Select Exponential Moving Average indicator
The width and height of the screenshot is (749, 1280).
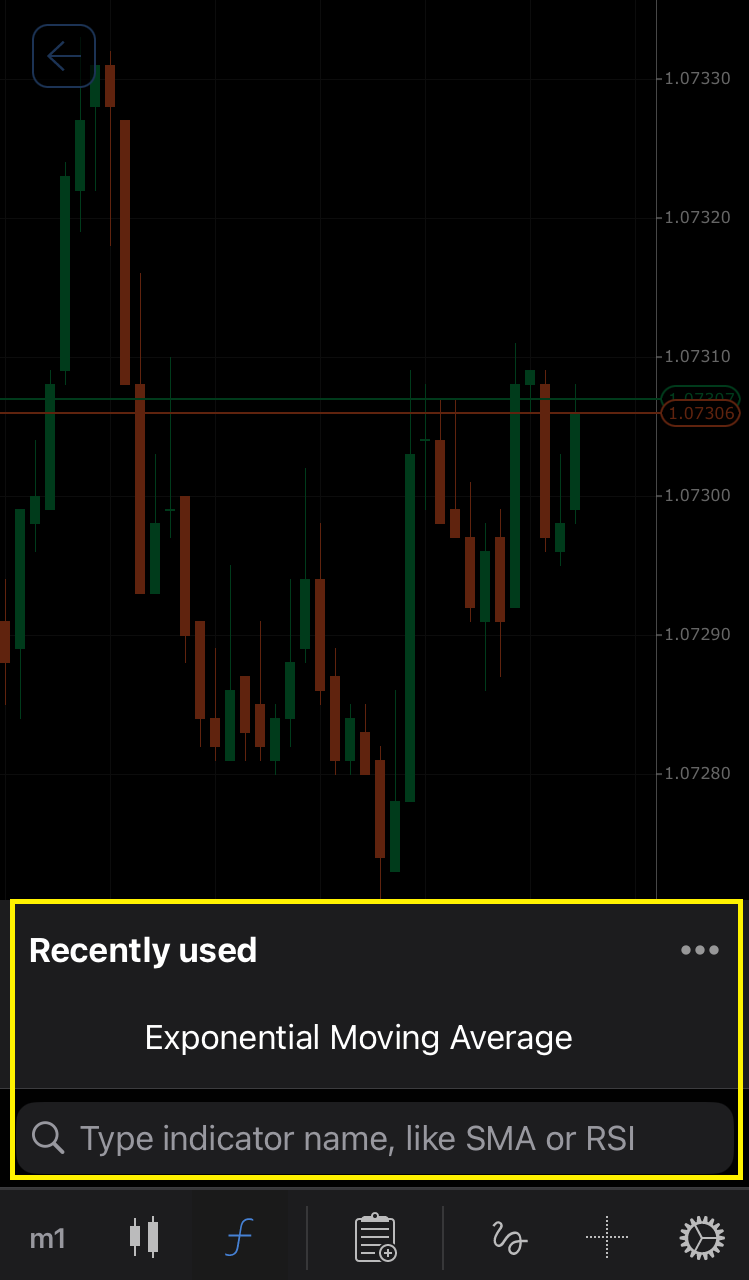tap(359, 1037)
